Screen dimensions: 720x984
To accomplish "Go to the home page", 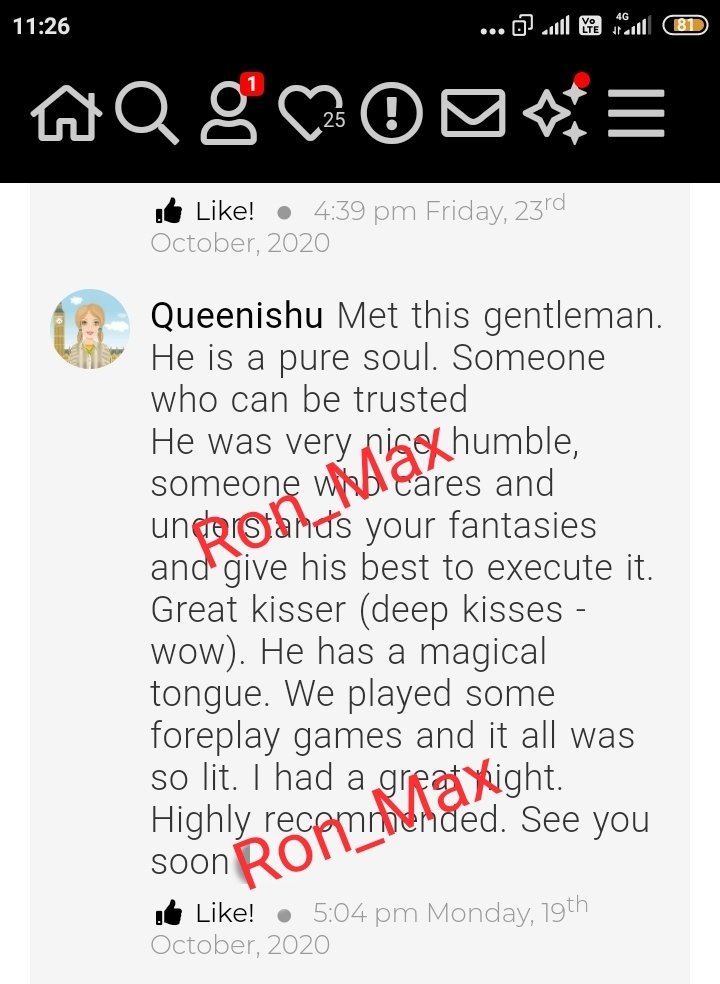I will (x=67, y=115).
